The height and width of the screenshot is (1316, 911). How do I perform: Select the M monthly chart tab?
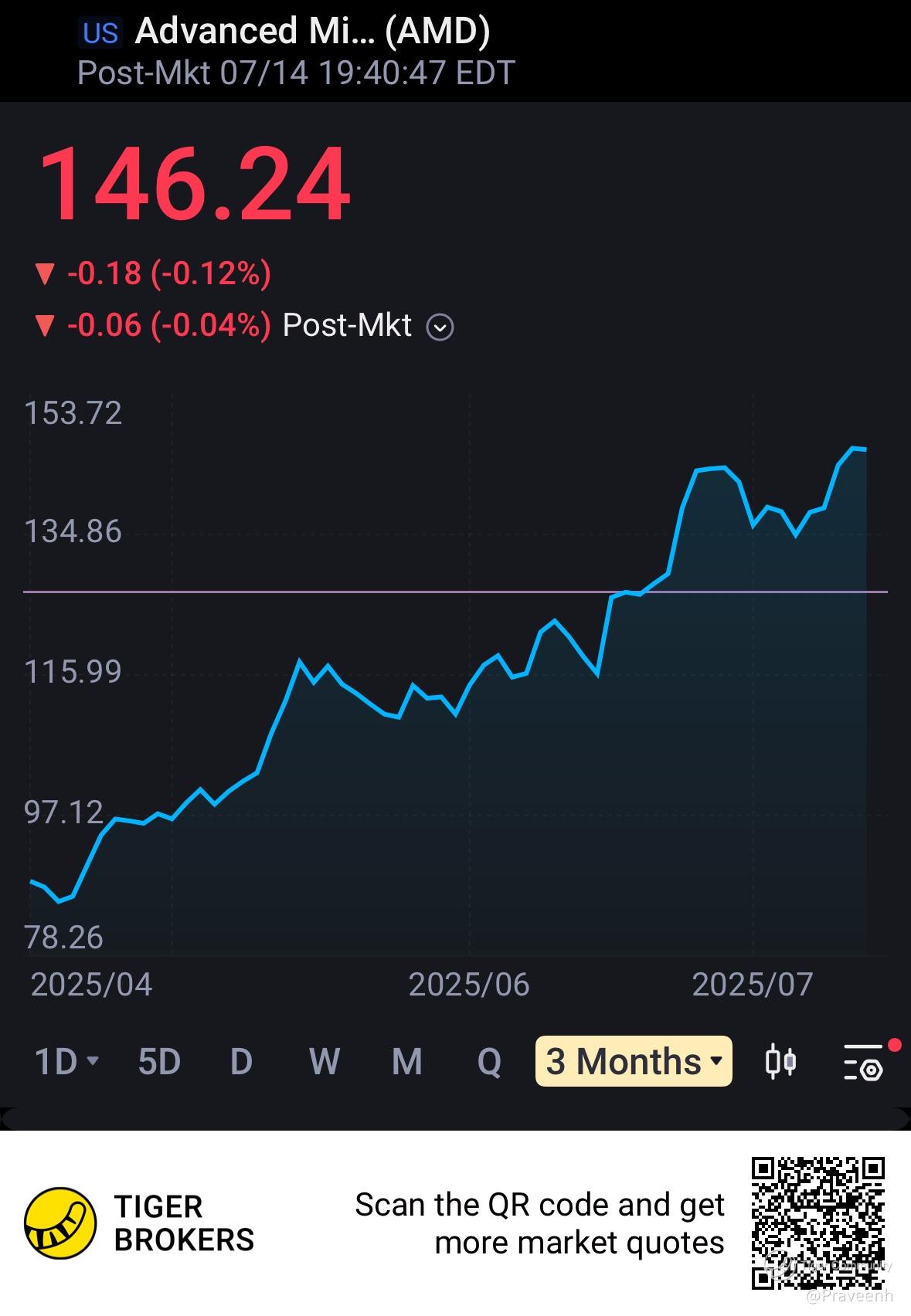[x=407, y=1061]
